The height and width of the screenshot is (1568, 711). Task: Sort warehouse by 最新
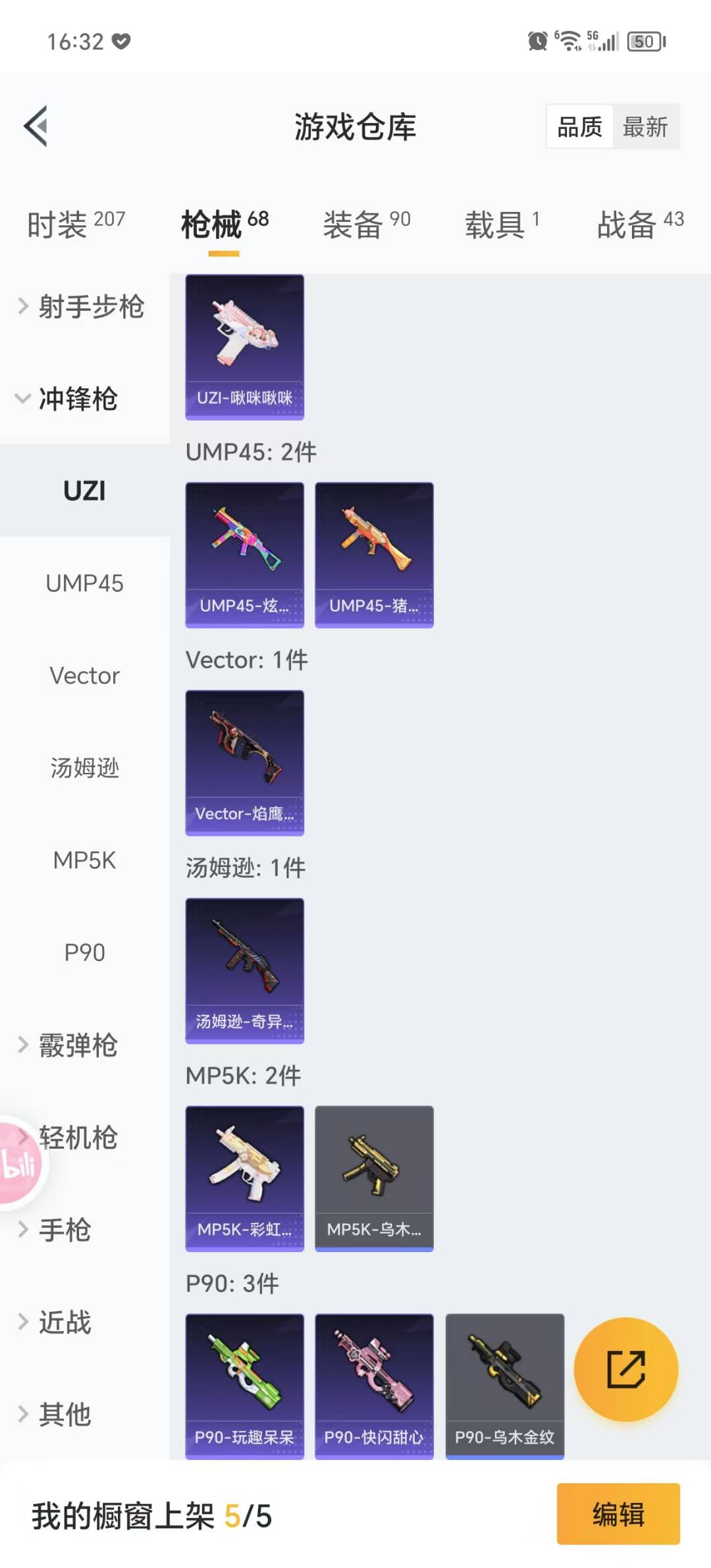(645, 126)
